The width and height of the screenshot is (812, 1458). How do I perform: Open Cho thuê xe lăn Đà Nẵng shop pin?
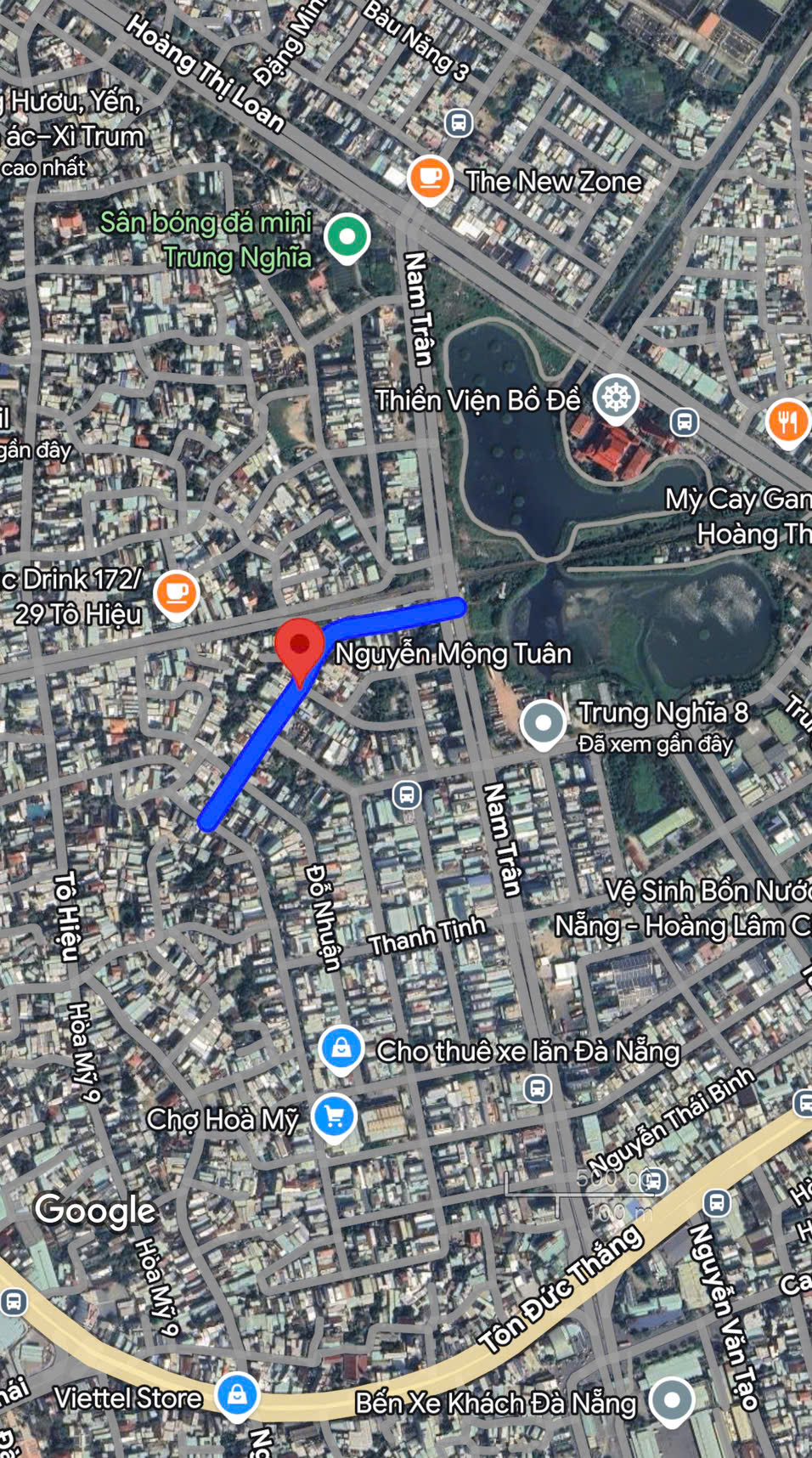click(341, 1048)
